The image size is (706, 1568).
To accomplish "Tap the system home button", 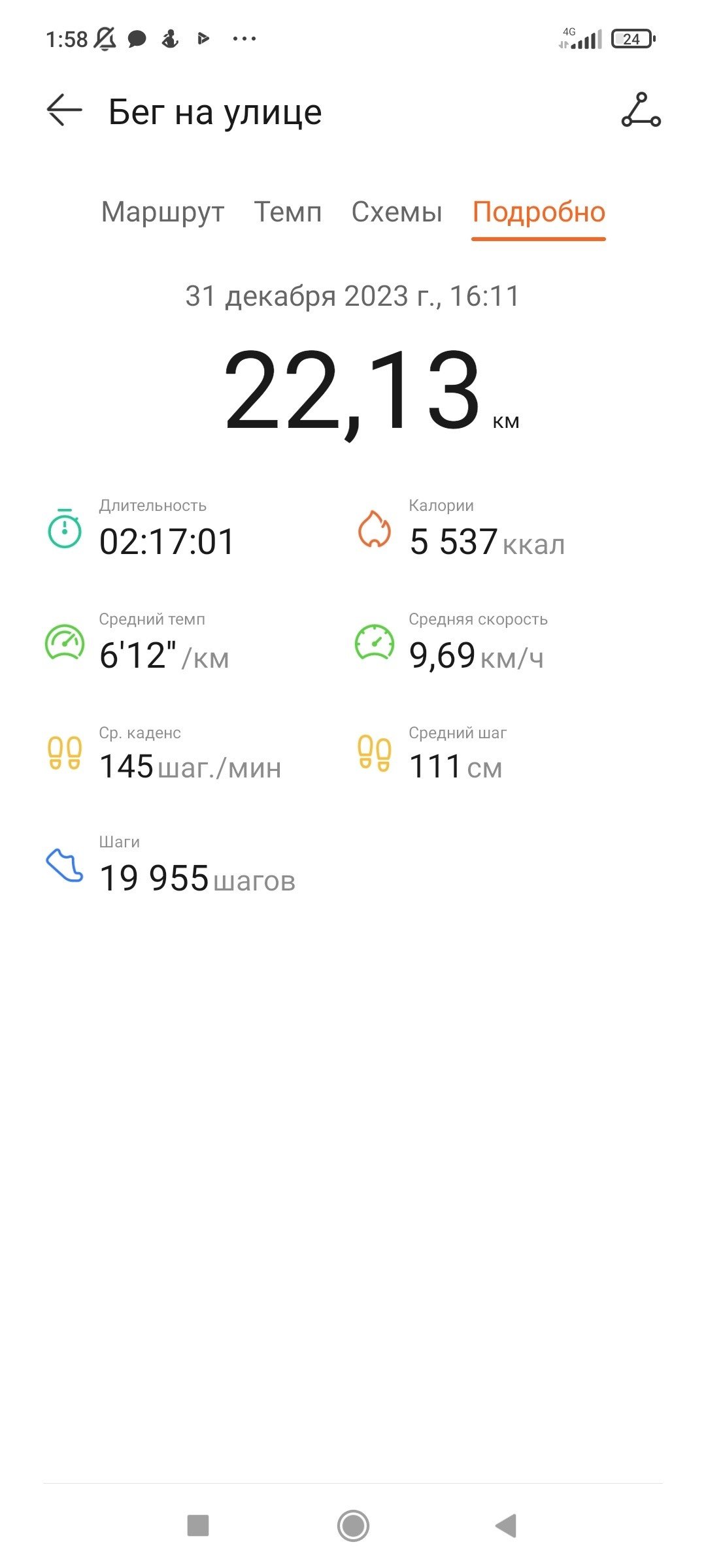I will point(353,1526).
